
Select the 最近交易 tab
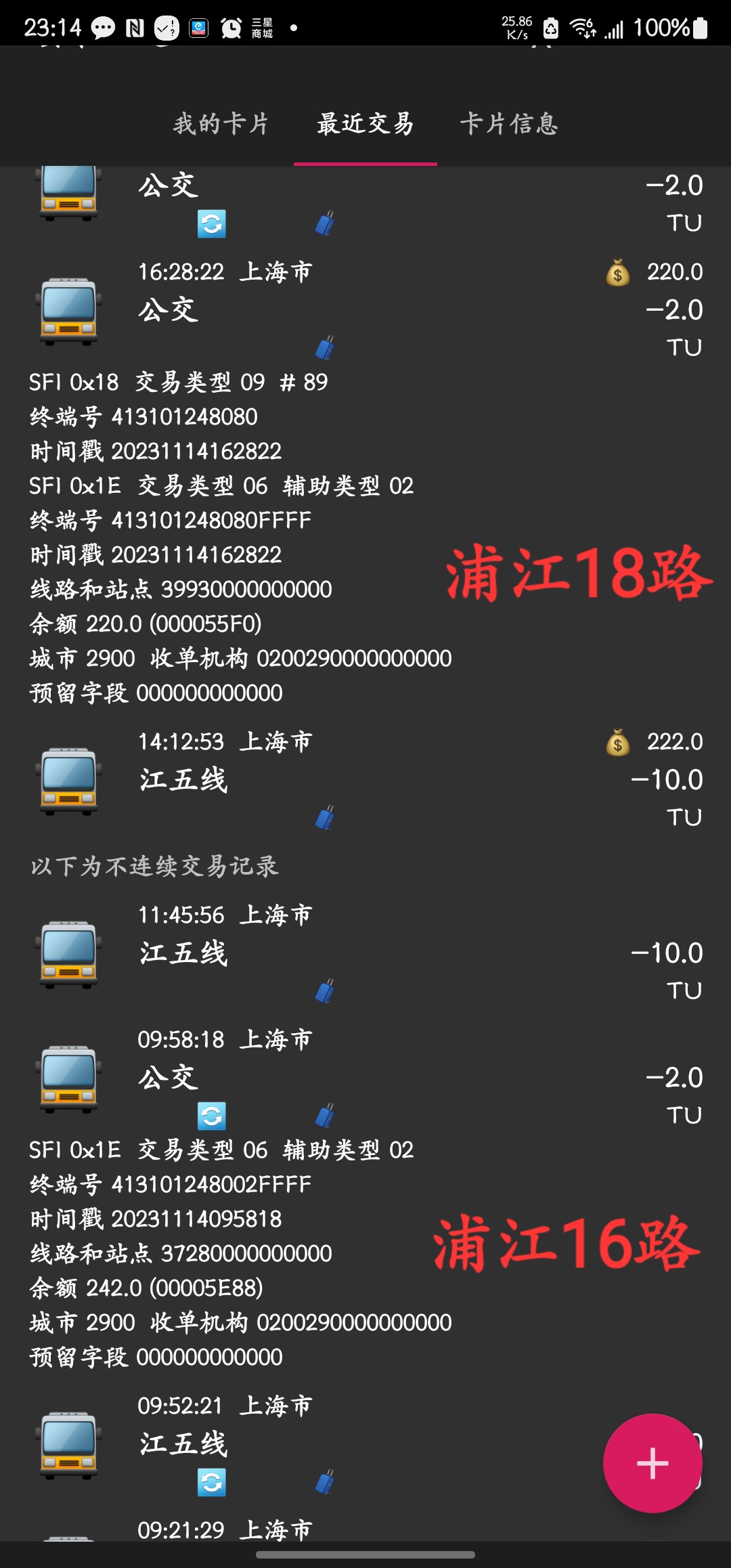[x=365, y=124]
